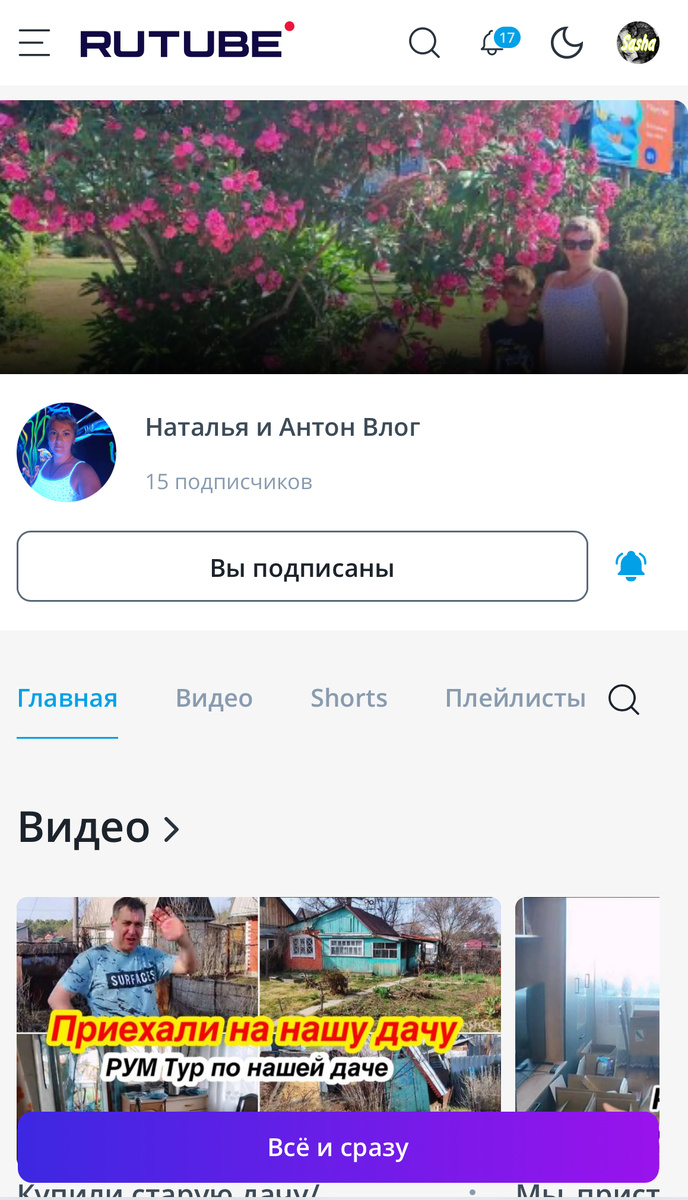The image size is (688, 1200).
Task: Switch to the Shorts tab
Action: [x=348, y=698]
